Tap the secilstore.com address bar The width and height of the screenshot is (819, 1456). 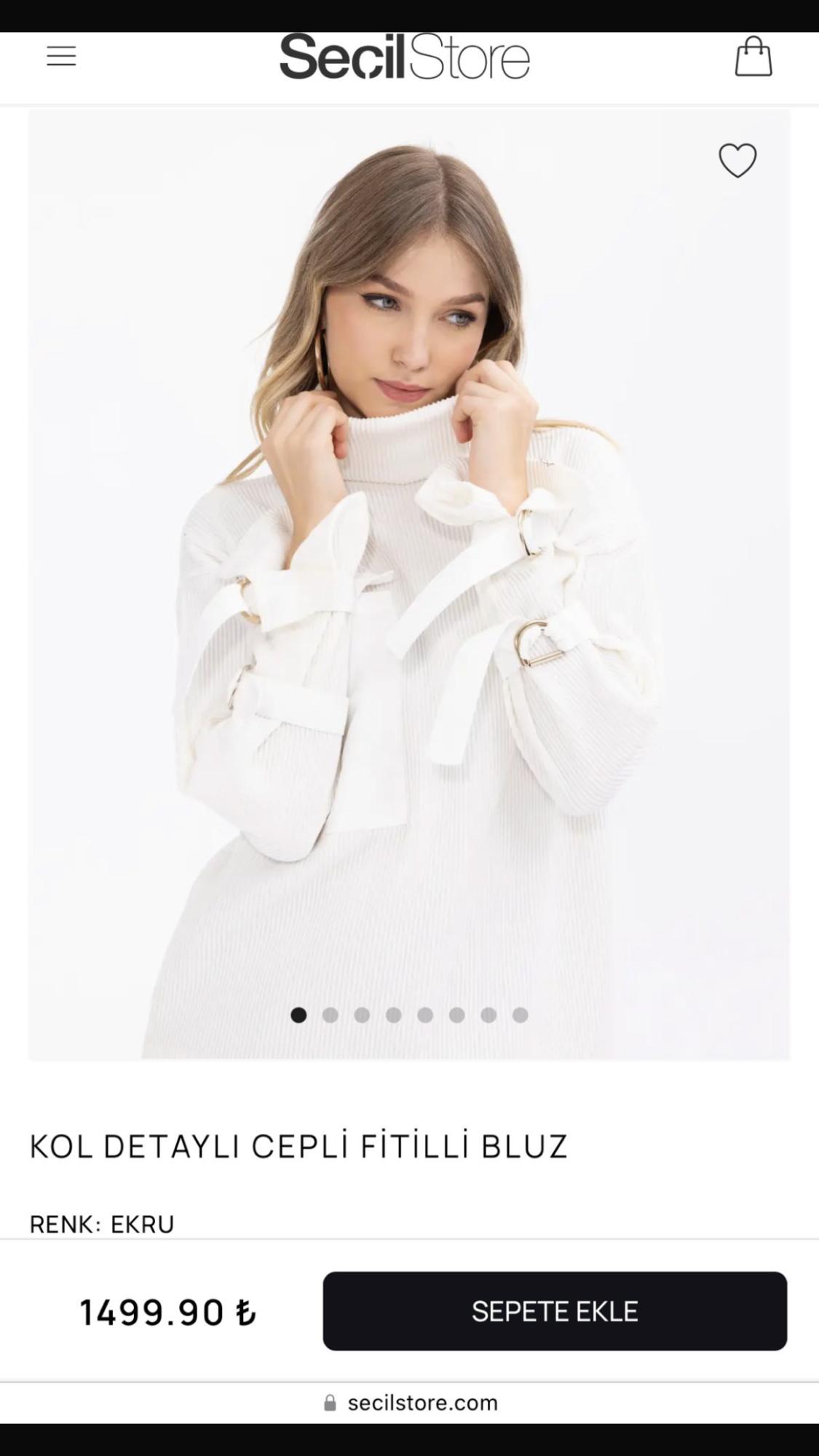tap(411, 1403)
